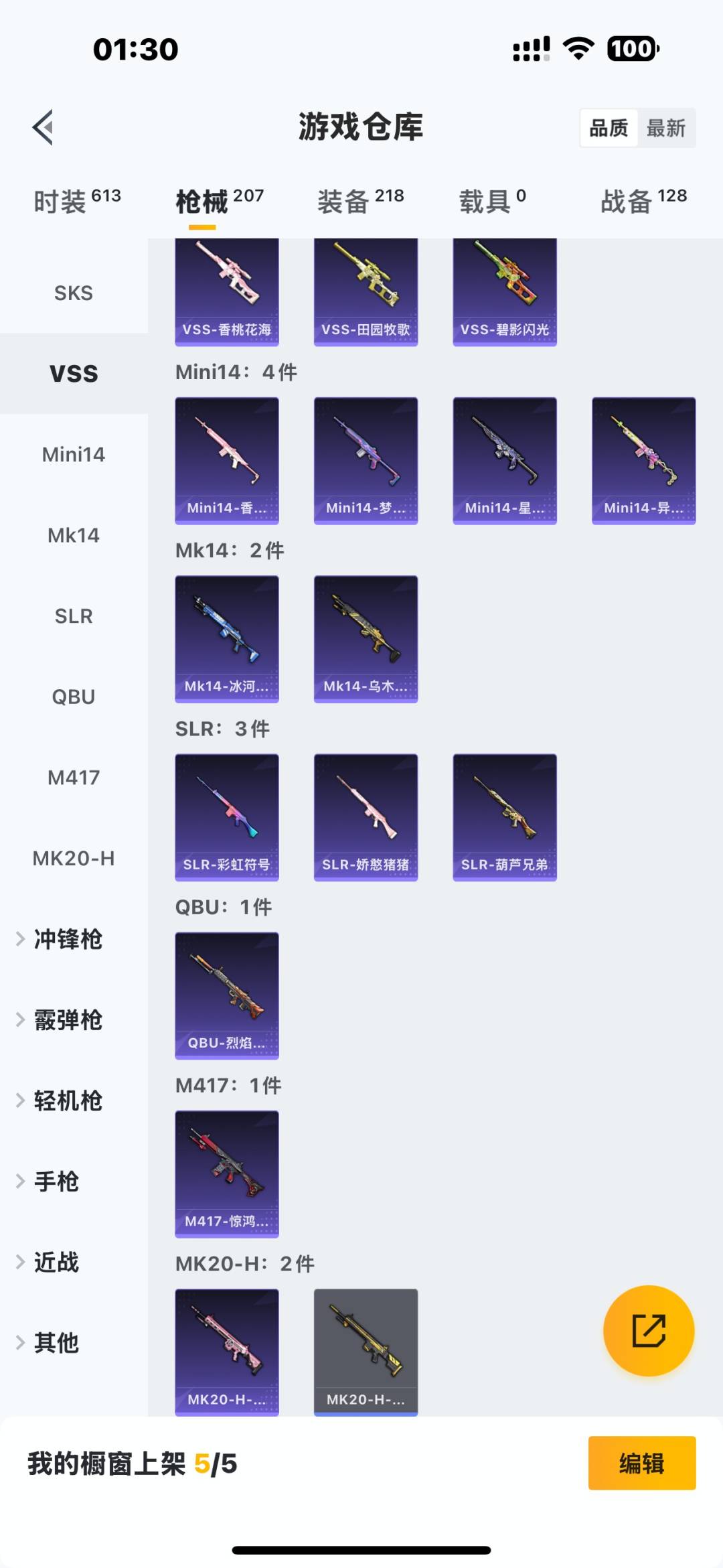Open the VSS-香桃花海 skin tile
Screen dimensions: 723x1568
pyautogui.click(x=227, y=292)
